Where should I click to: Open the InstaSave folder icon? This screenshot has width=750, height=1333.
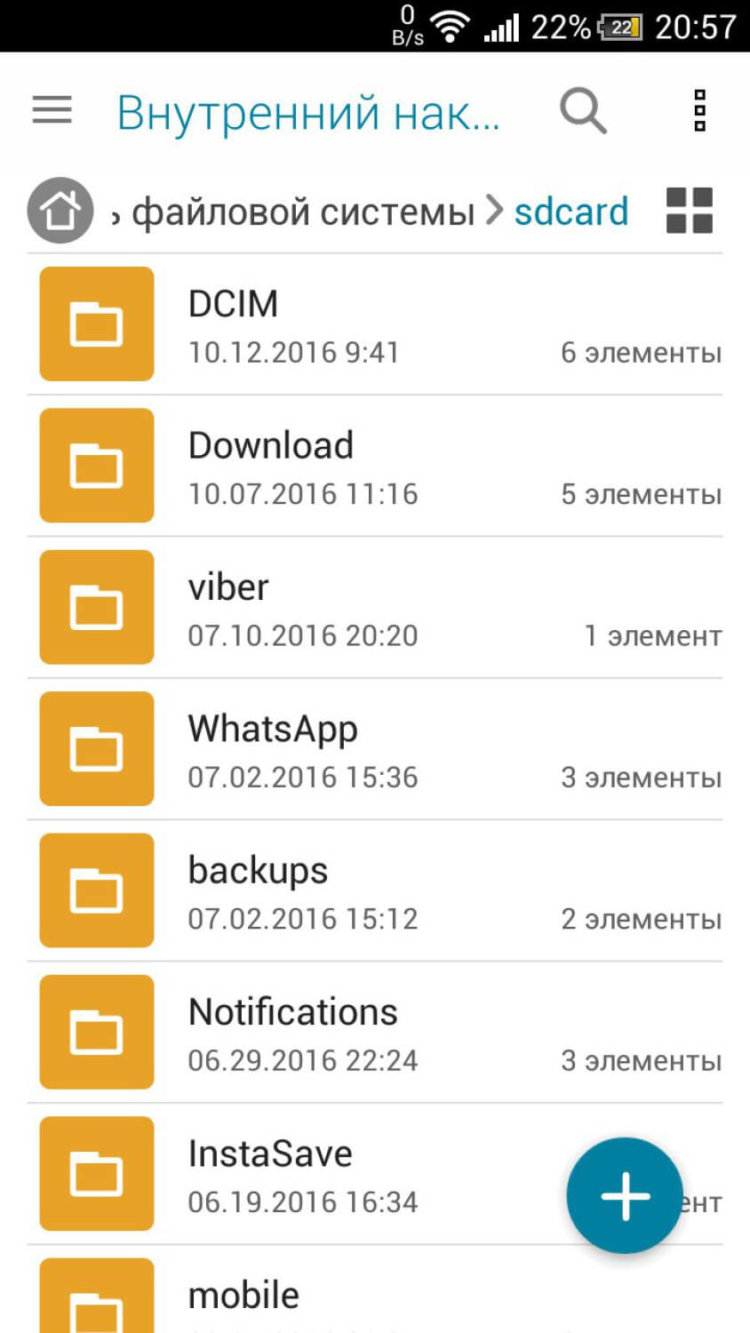pos(95,1174)
